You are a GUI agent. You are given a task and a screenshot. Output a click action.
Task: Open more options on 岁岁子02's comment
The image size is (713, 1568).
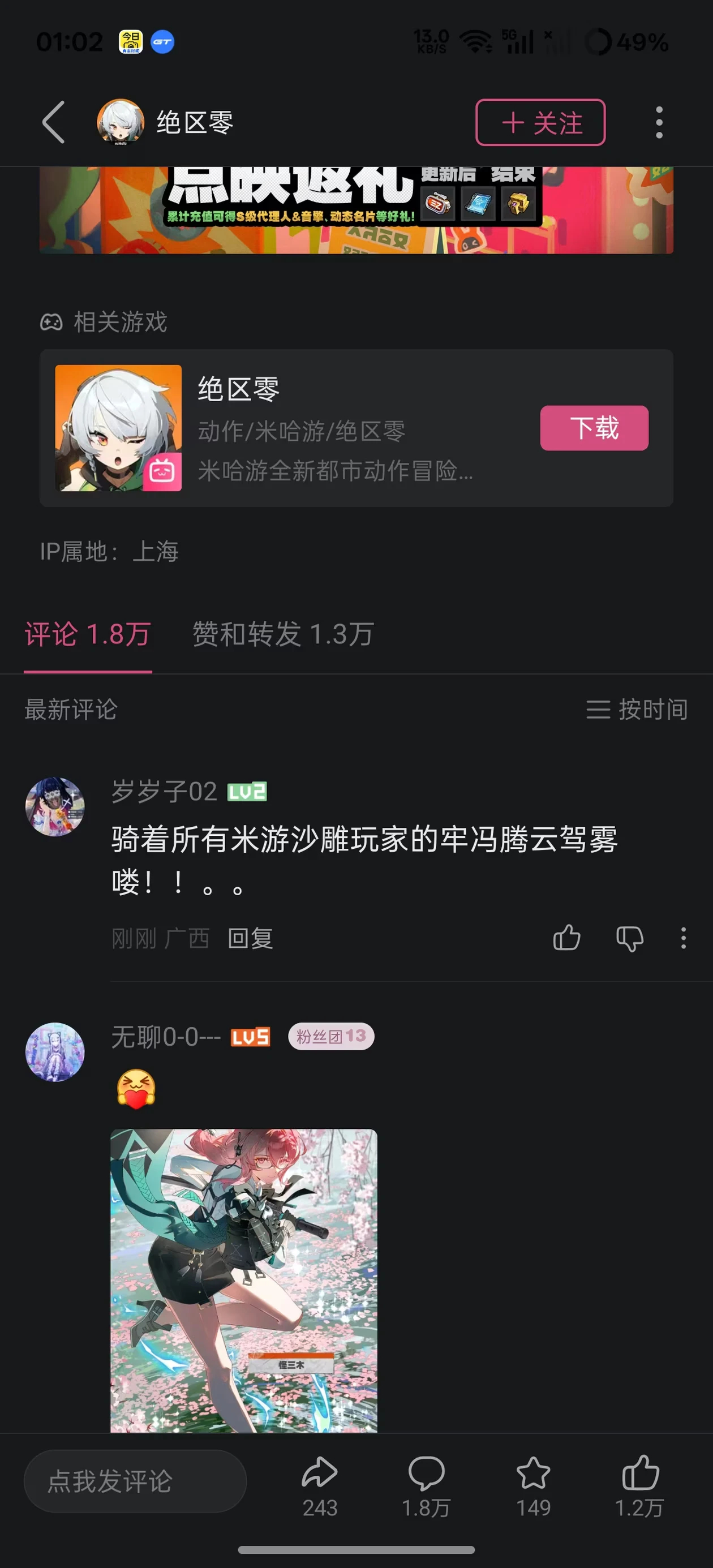point(683,938)
